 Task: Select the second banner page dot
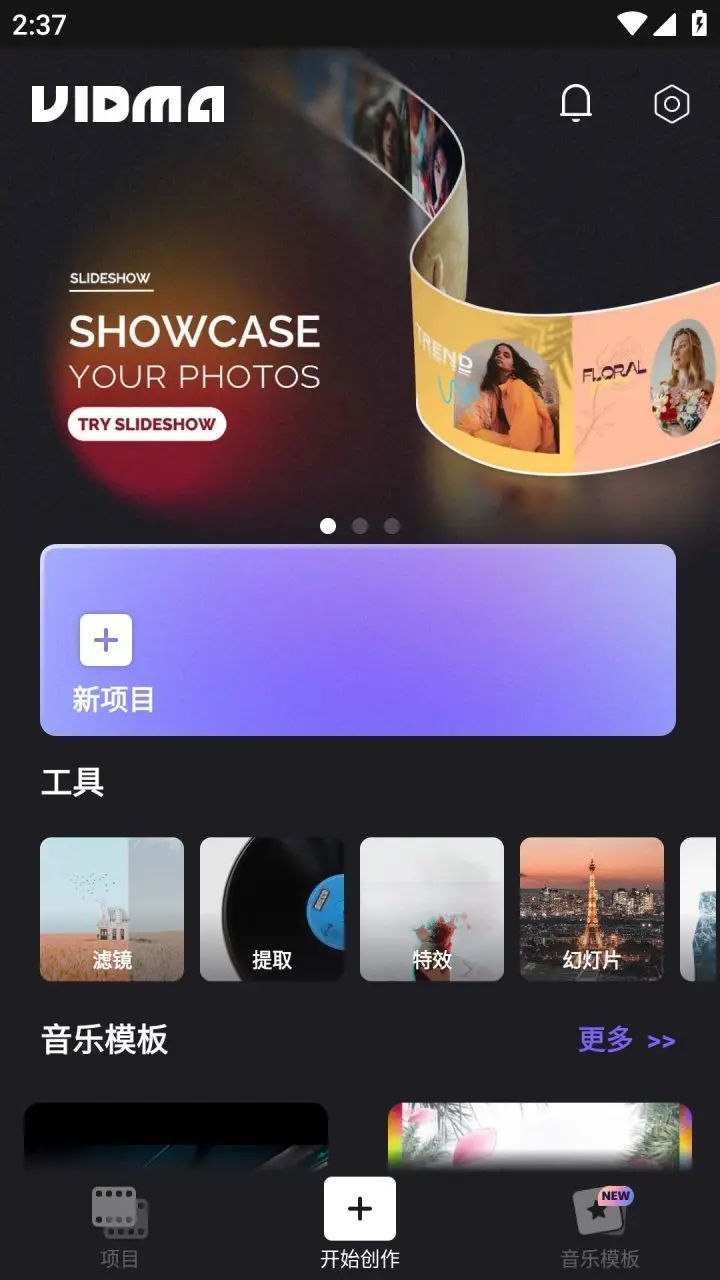pyautogui.click(x=360, y=526)
